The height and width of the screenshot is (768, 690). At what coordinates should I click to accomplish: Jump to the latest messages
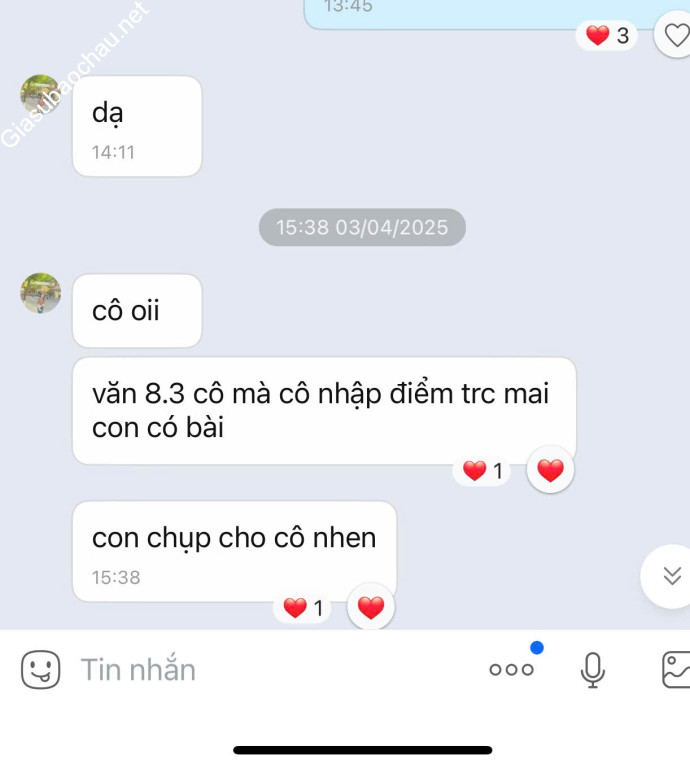point(670,576)
